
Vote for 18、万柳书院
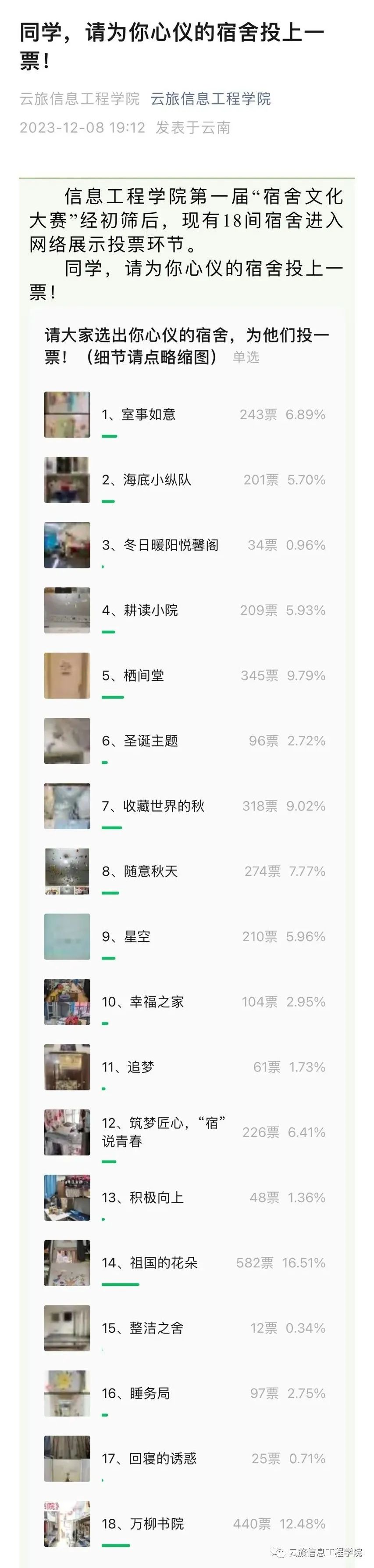pyautogui.click(x=143, y=1524)
